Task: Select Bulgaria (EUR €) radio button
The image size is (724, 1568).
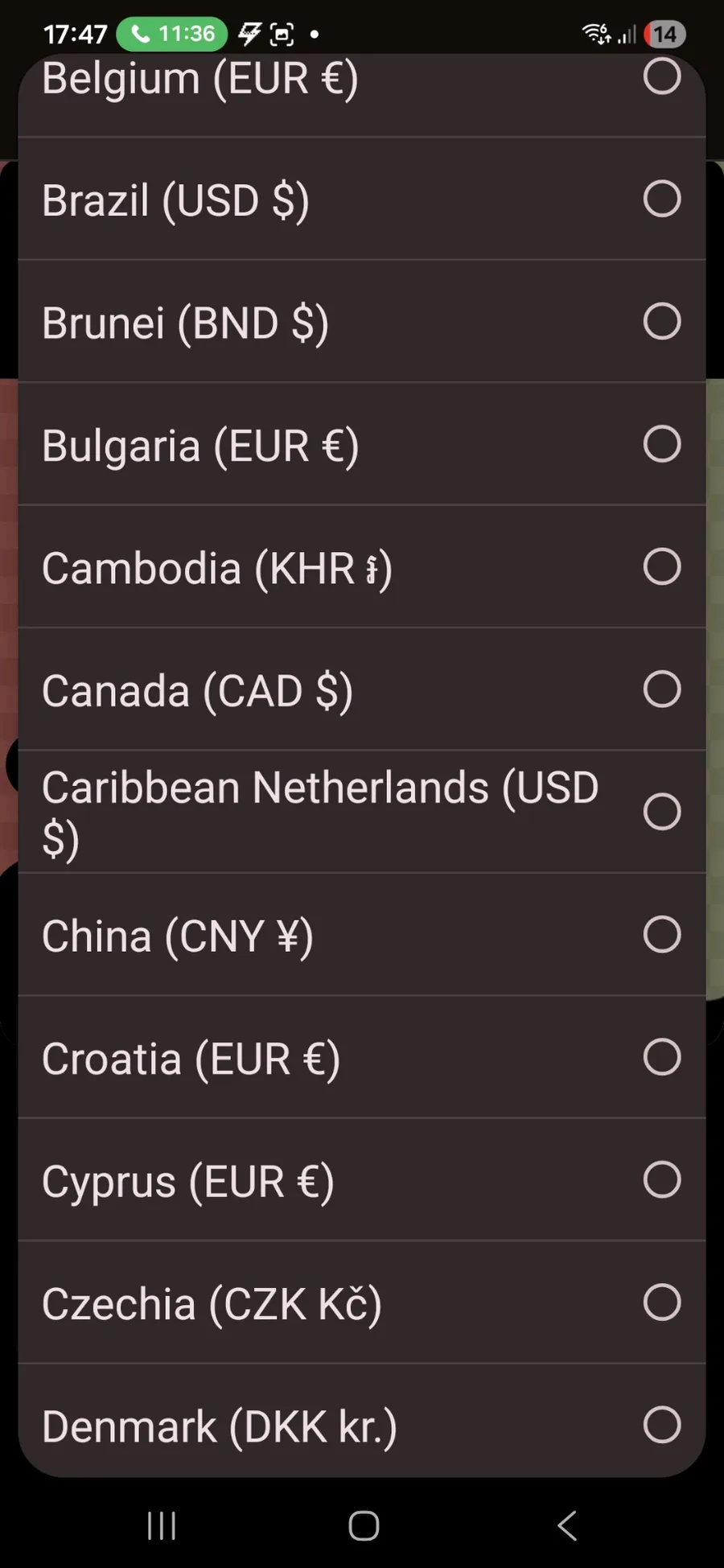Action: pyautogui.click(x=661, y=444)
